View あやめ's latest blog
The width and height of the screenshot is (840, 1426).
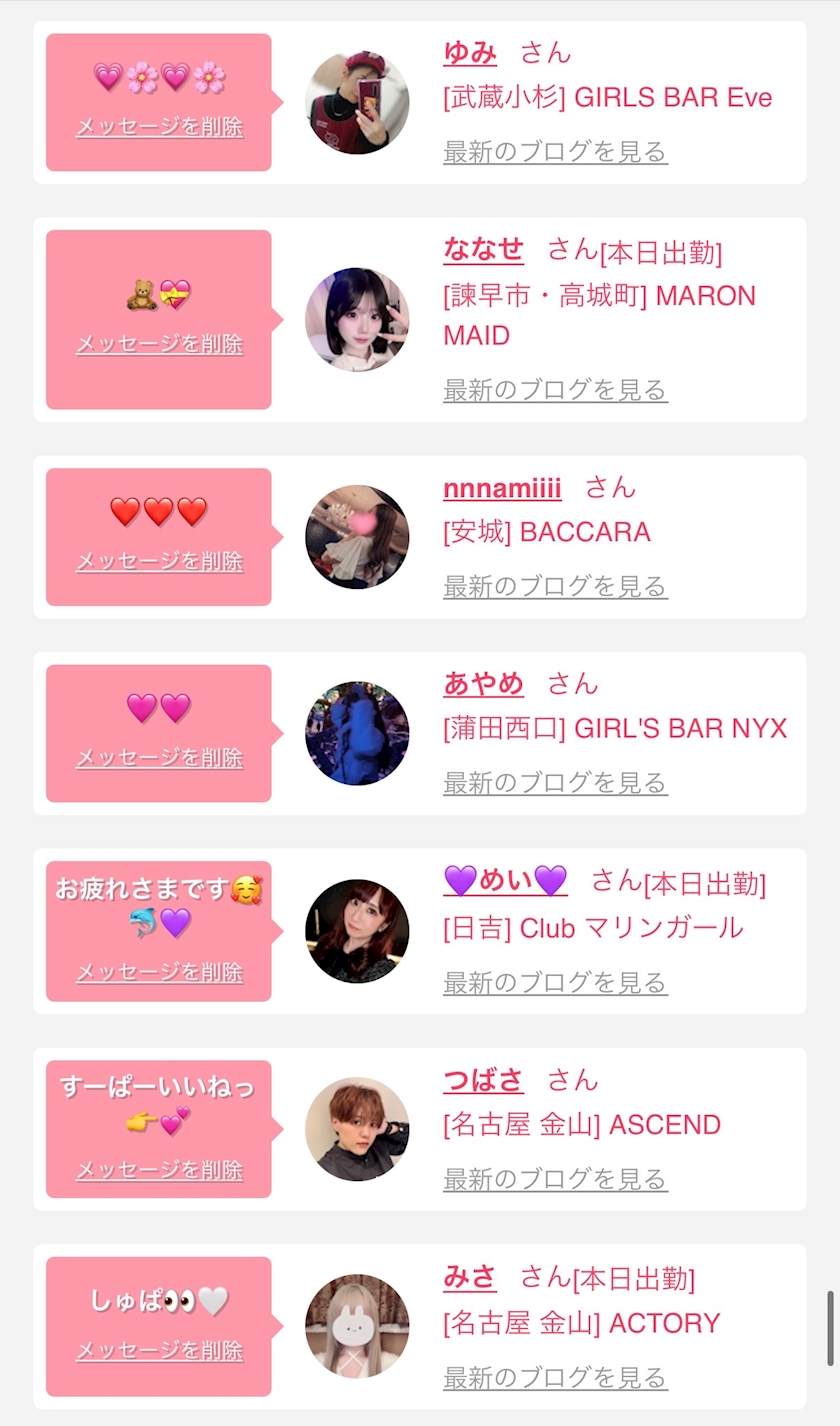(555, 782)
